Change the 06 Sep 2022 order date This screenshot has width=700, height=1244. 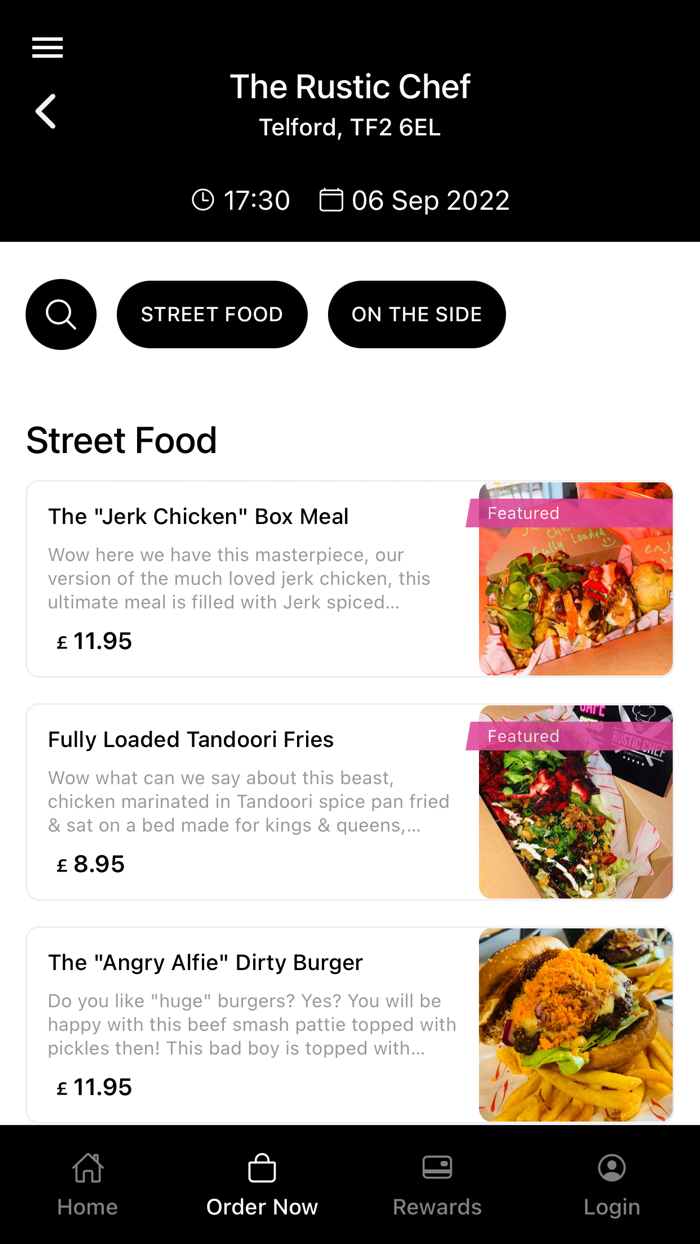click(x=414, y=200)
